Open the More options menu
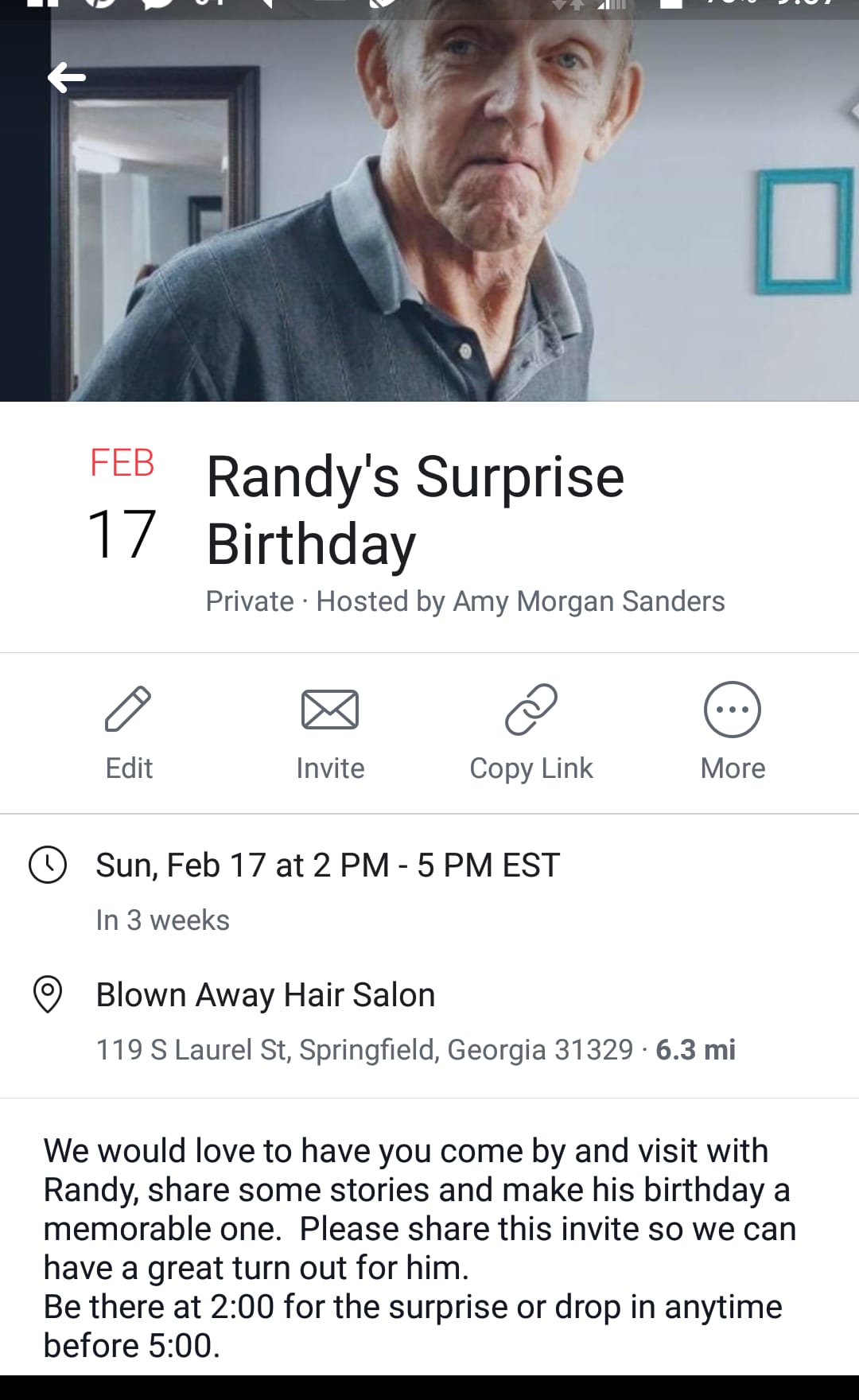Viewport: 859px width, 1400px height. pos(733,733)
